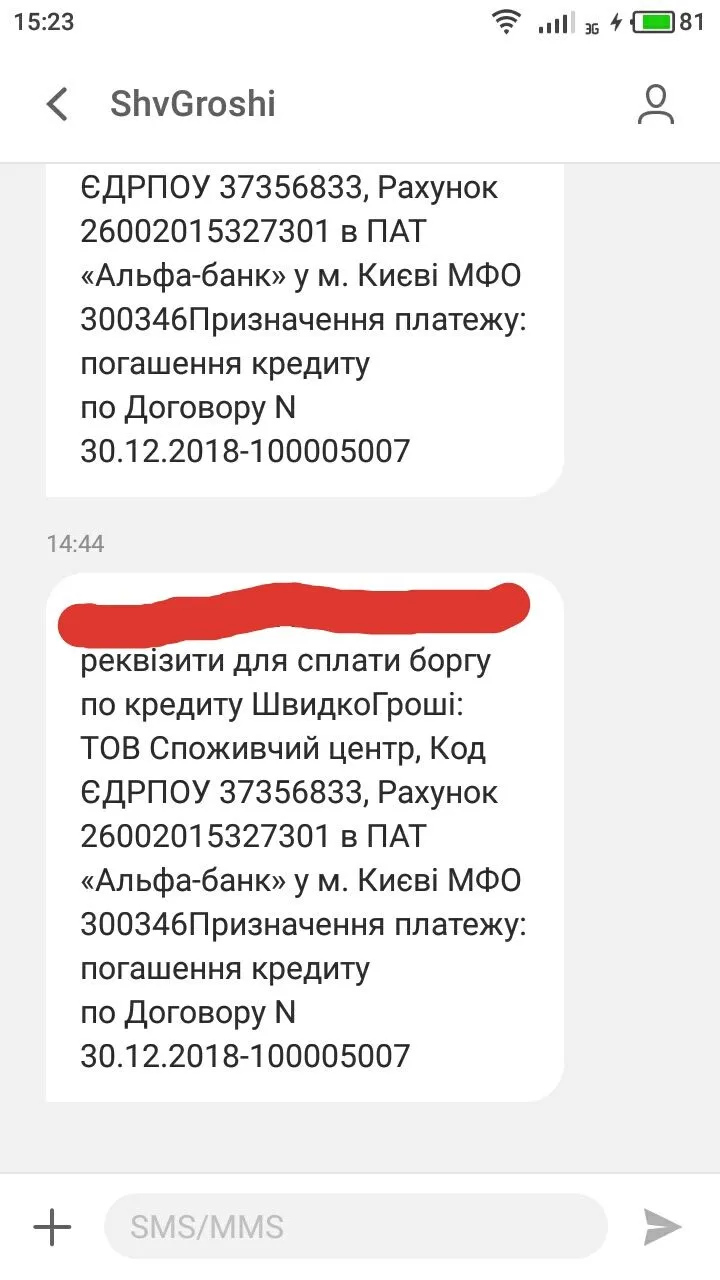Go back from the ShvGroshi conversation

pyautogui.click(x=57, y=104)
